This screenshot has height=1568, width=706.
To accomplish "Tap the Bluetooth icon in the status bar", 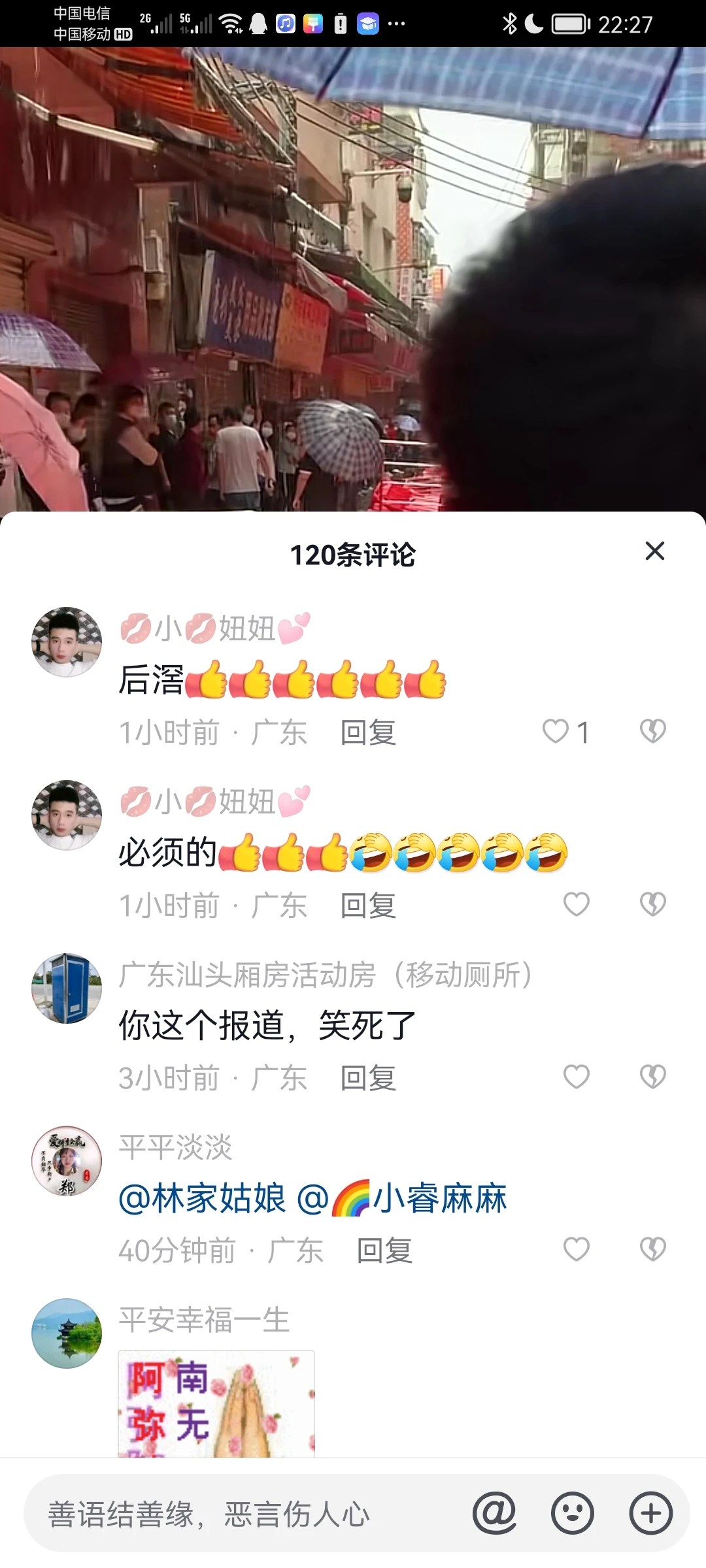I will pyautogui.click(x=511, y=24).
